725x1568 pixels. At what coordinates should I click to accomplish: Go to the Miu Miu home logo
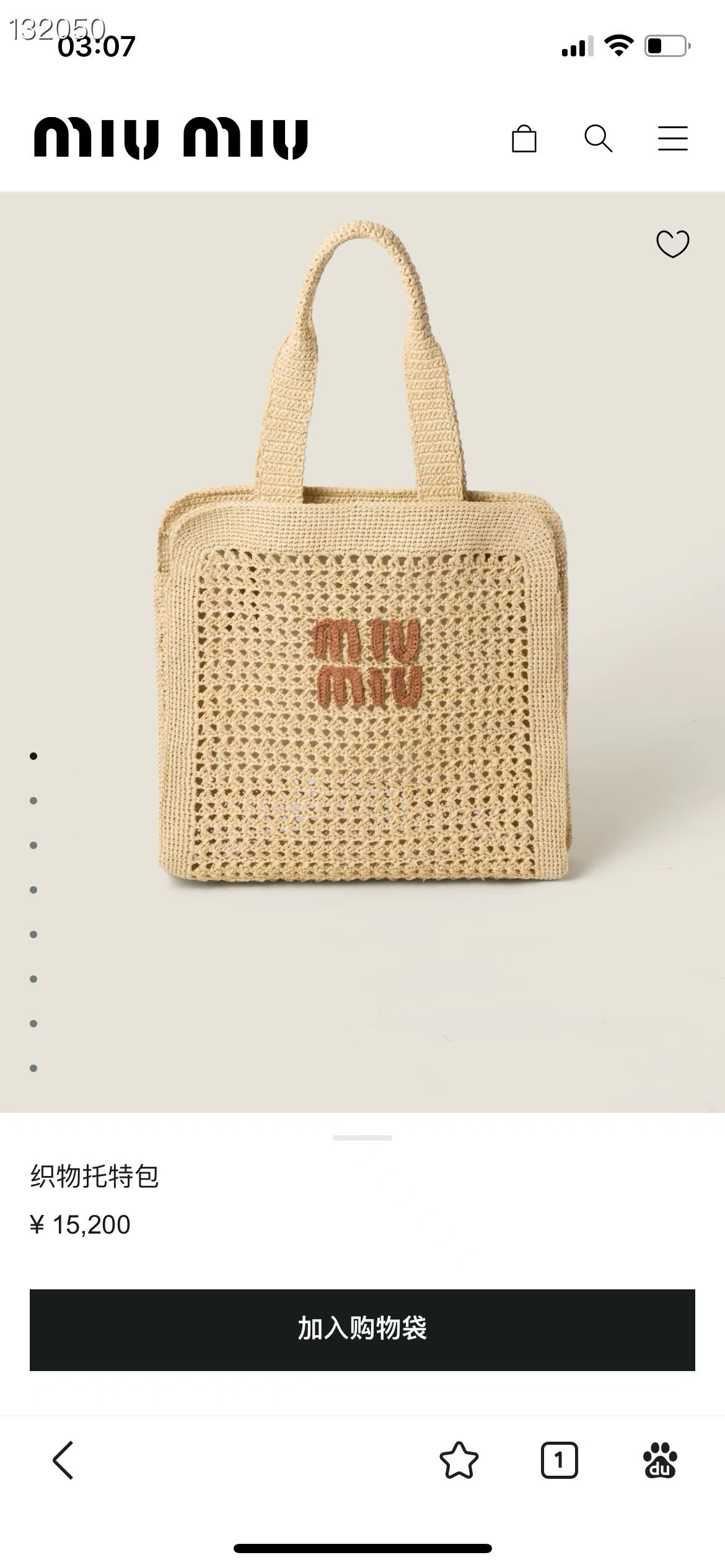(x=171, y=138)
